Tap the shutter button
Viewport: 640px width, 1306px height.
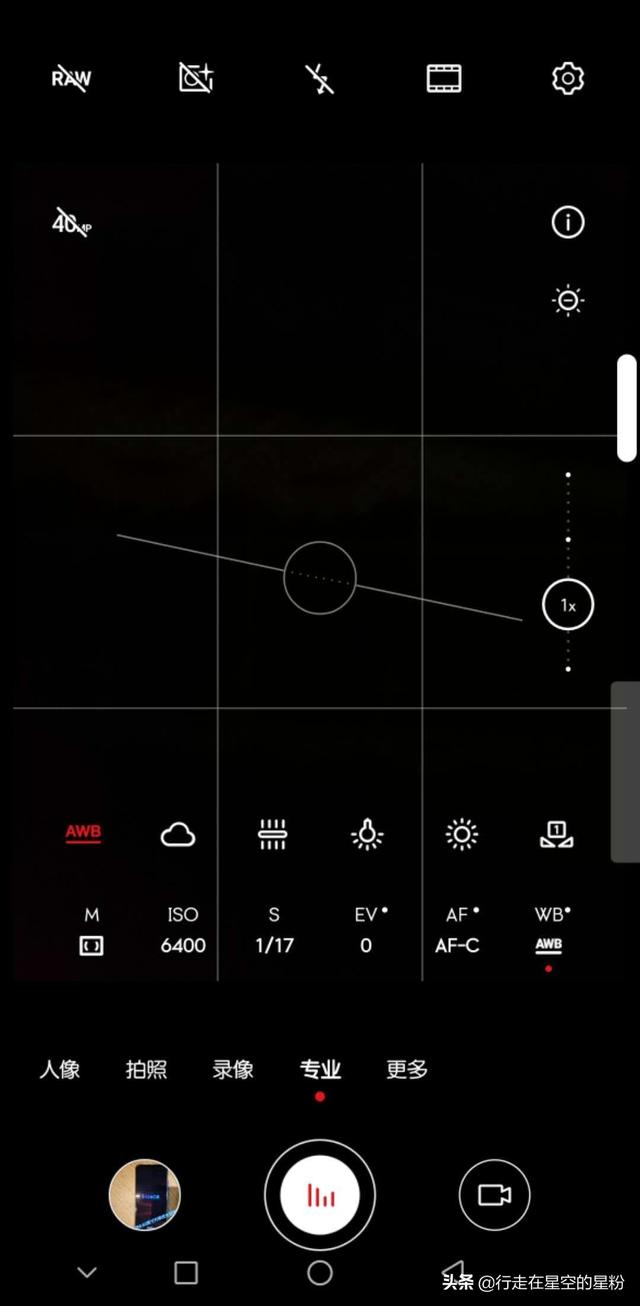click(320, 1195)
